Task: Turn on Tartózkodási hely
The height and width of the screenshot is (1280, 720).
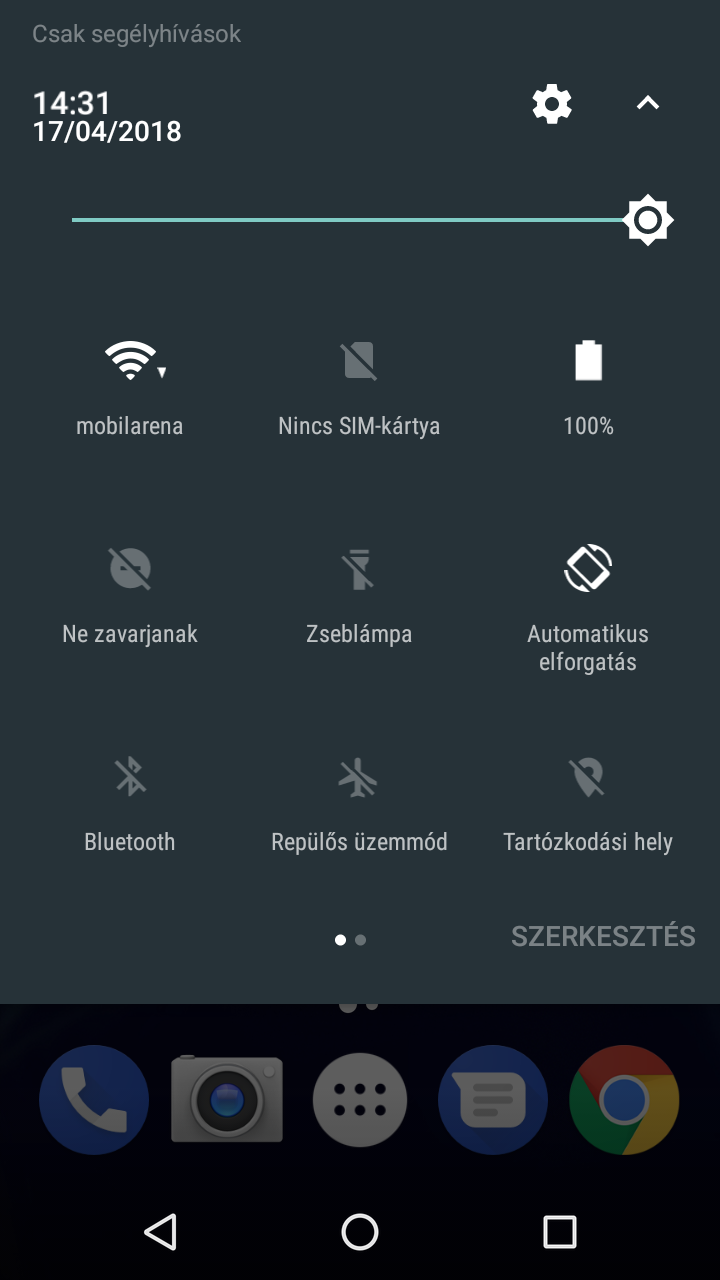Action: tap(588, 804)
